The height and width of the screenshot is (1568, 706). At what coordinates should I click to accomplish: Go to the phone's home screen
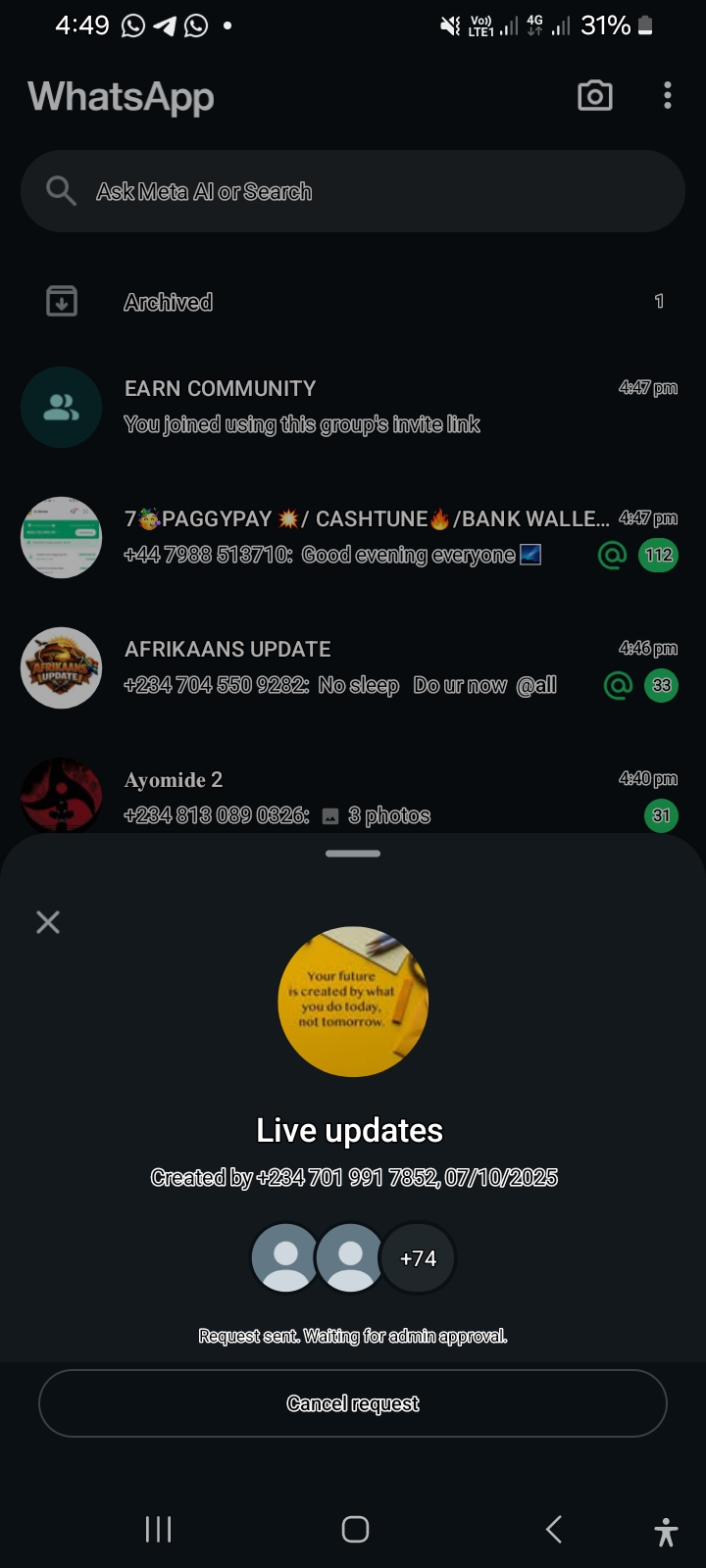coord(355,1529)
